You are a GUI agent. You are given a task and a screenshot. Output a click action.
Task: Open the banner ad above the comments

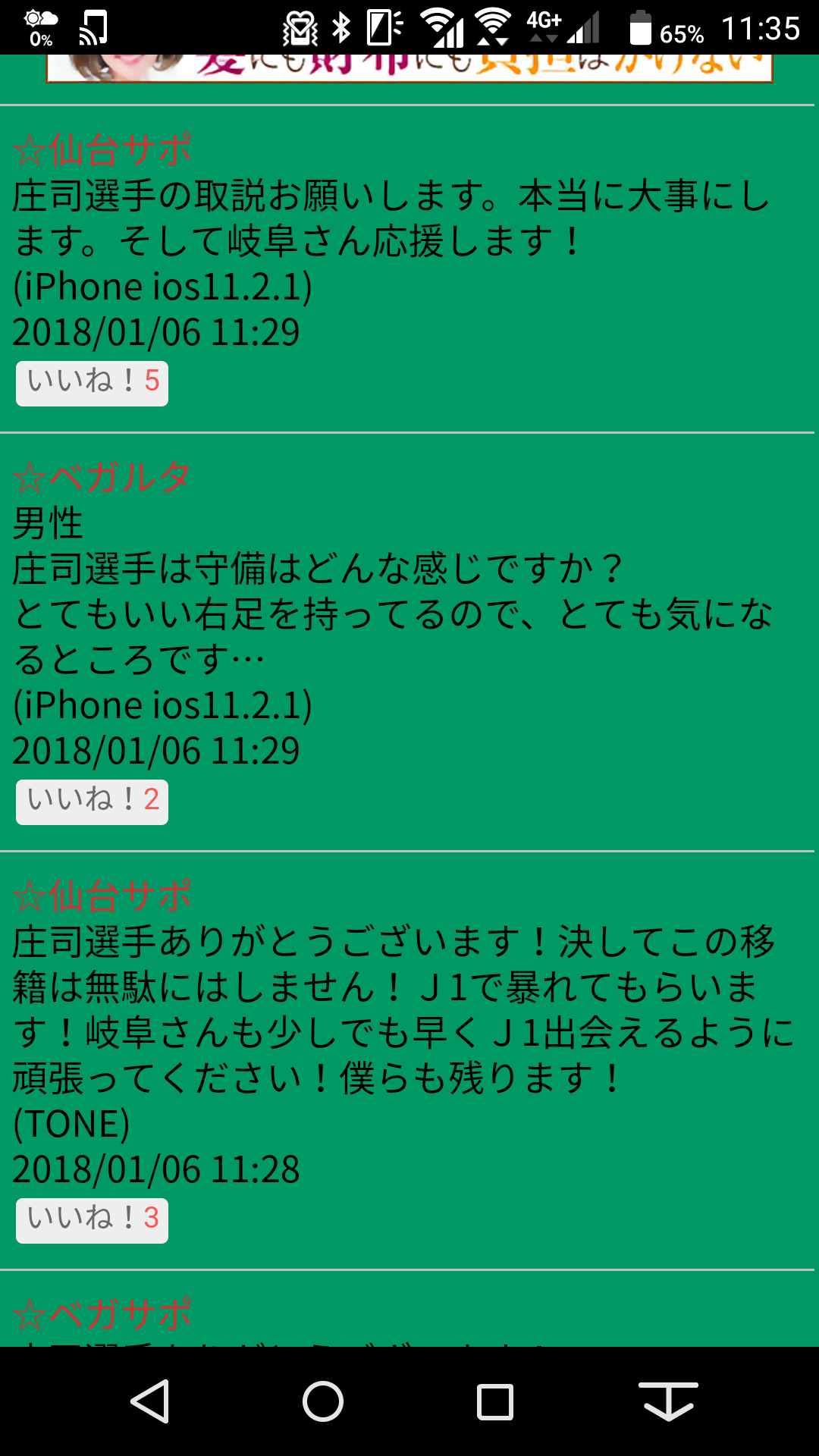click(x=409, y=67)
